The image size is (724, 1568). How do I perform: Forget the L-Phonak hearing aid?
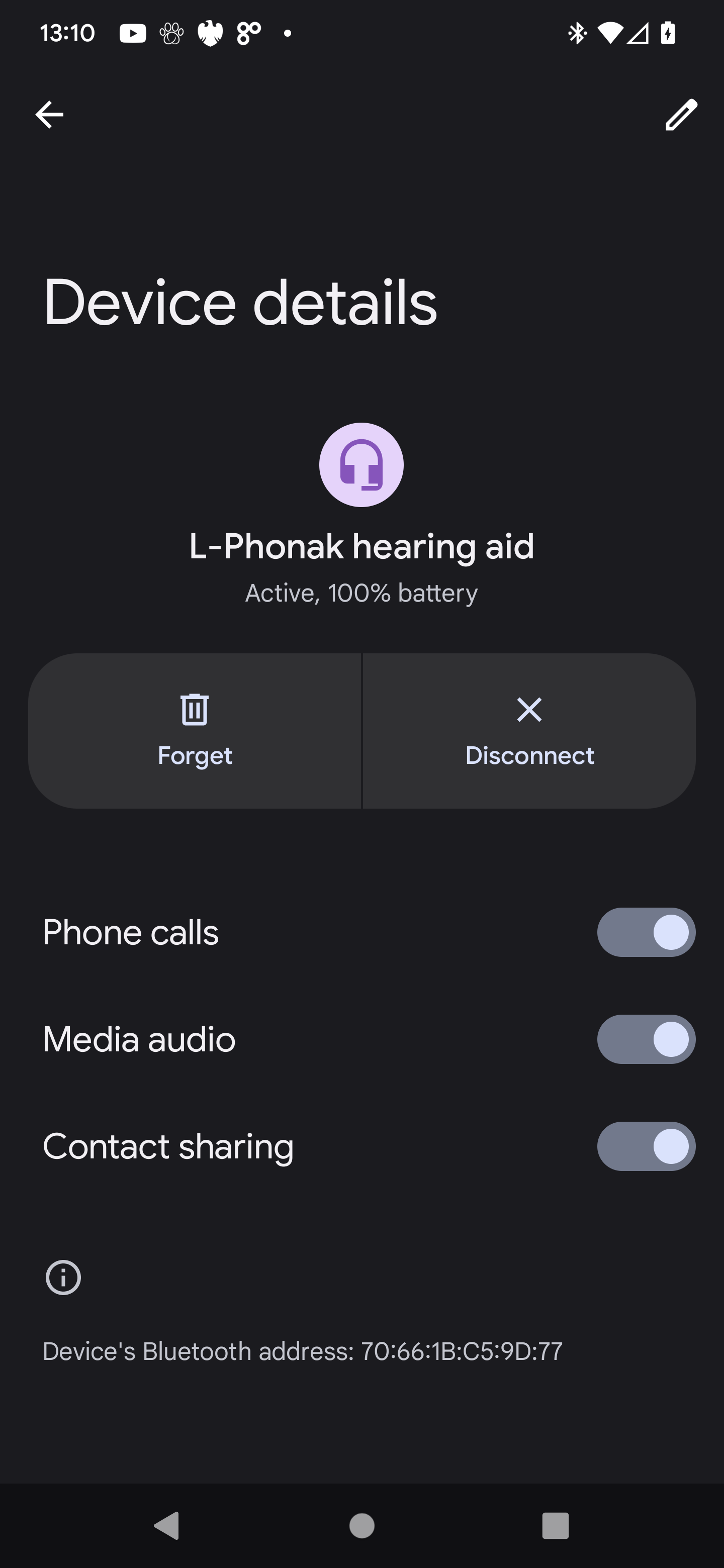click(195, 730)
